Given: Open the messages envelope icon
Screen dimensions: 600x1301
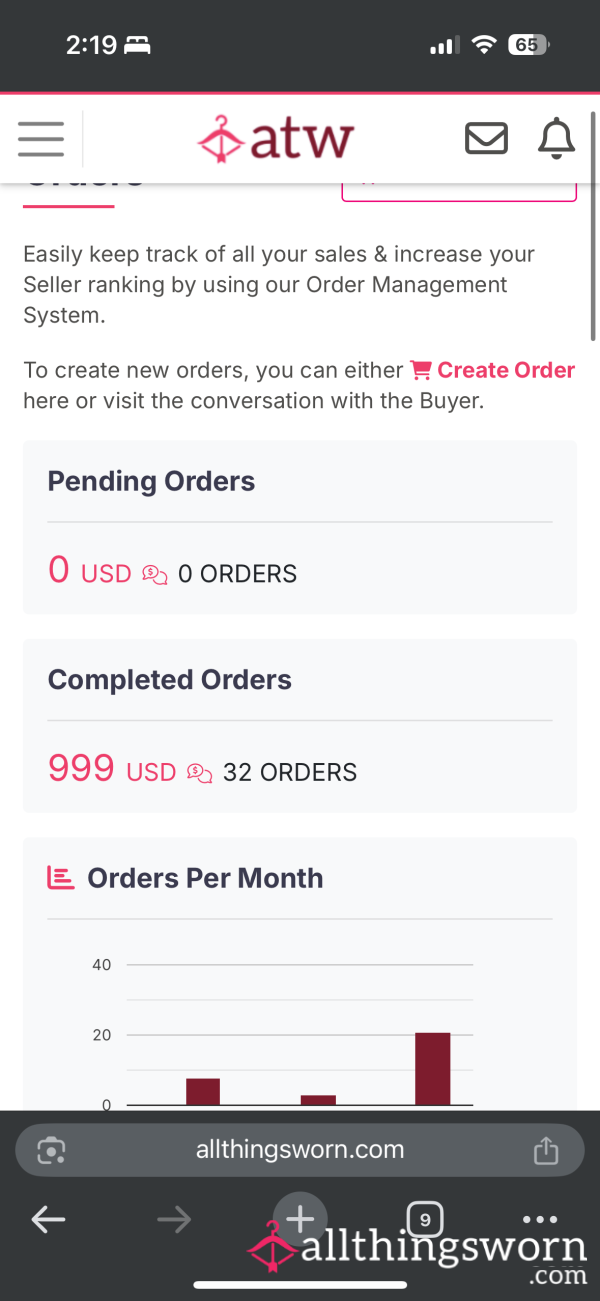Looking at the screenshot, I should pos(487,139).
